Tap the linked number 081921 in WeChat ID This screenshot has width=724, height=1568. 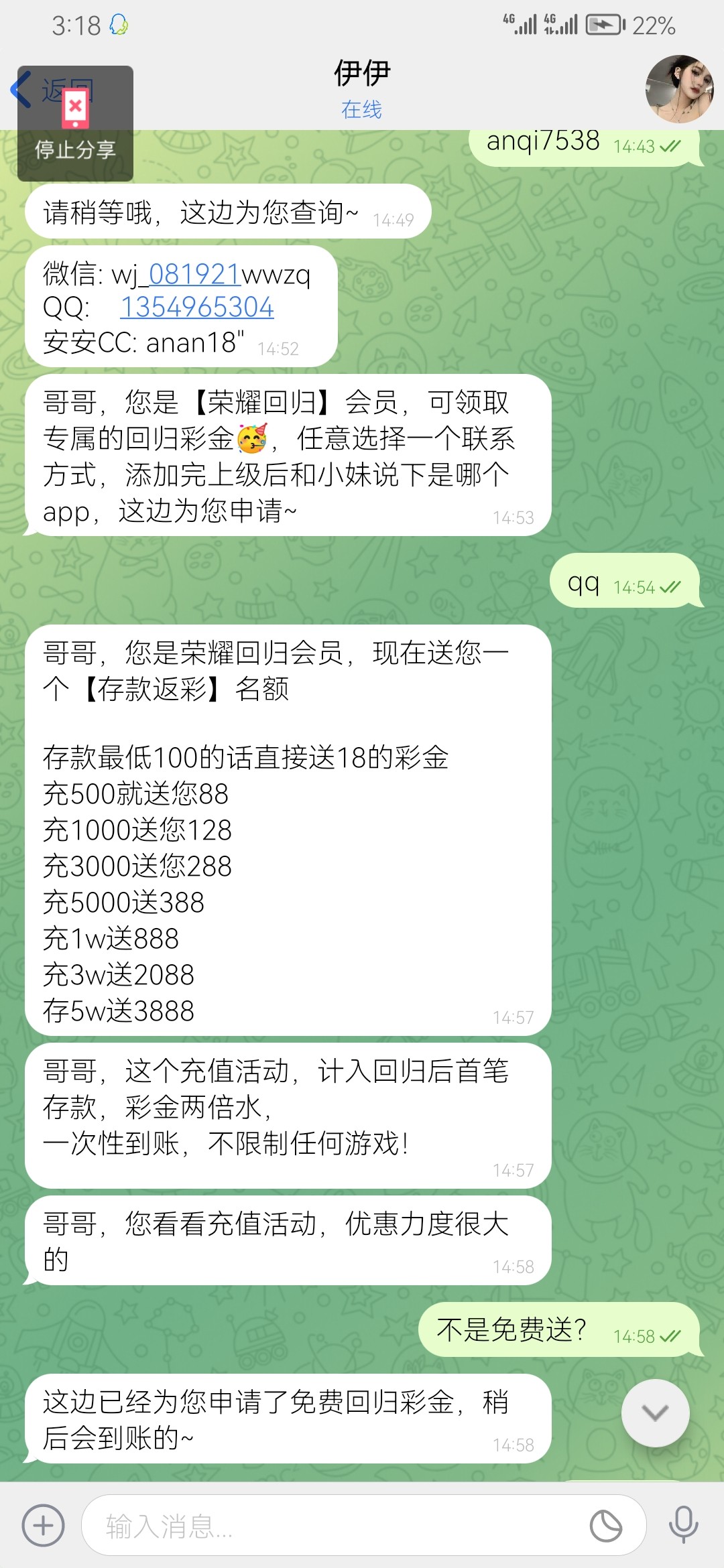point(194,273)
